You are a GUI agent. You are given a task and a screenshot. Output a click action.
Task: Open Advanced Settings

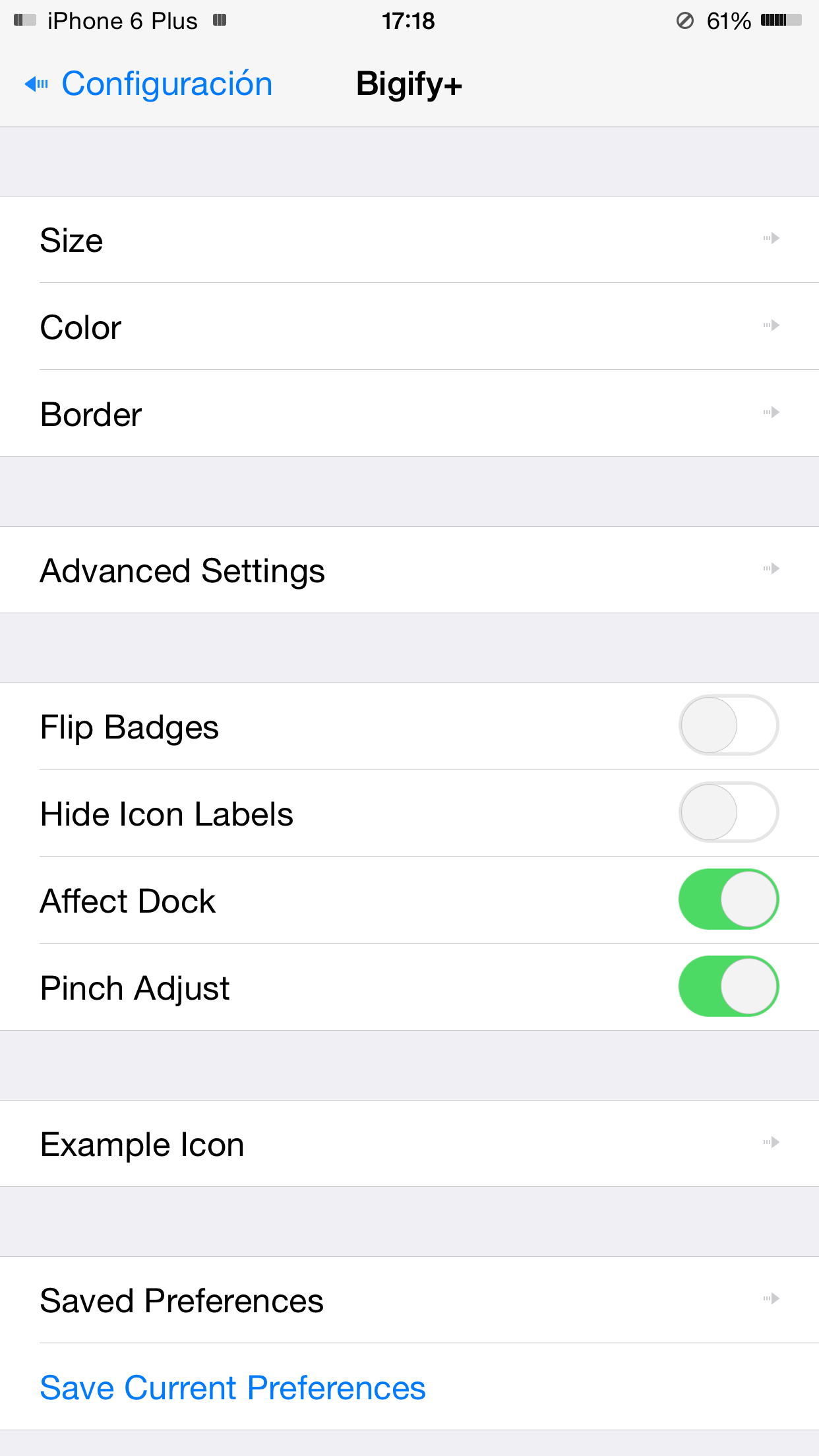(x=409, y=570)
